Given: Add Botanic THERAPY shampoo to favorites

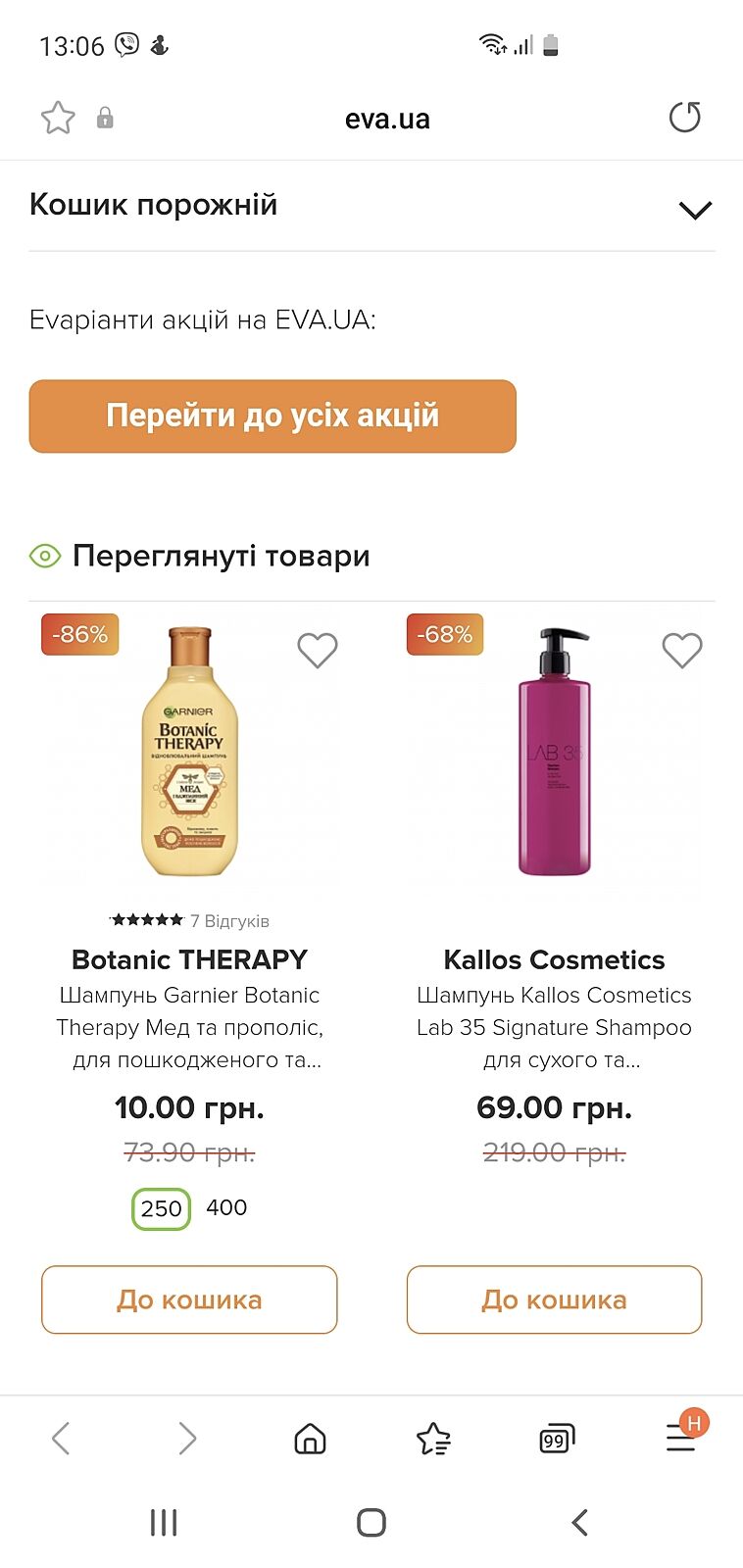Looking at the screenshot, I should click(x=317, y=650).
